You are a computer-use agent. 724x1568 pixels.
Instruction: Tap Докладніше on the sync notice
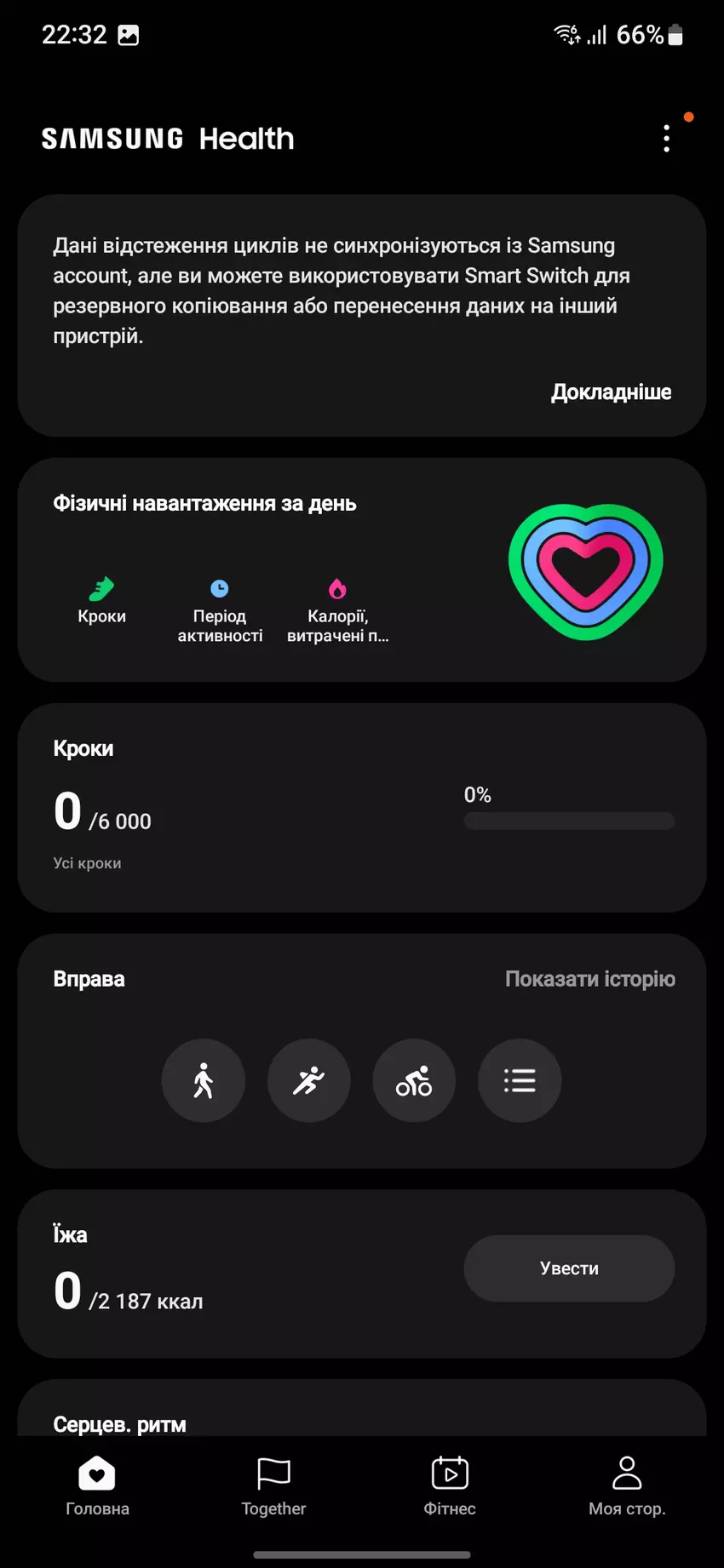[611, 392]
